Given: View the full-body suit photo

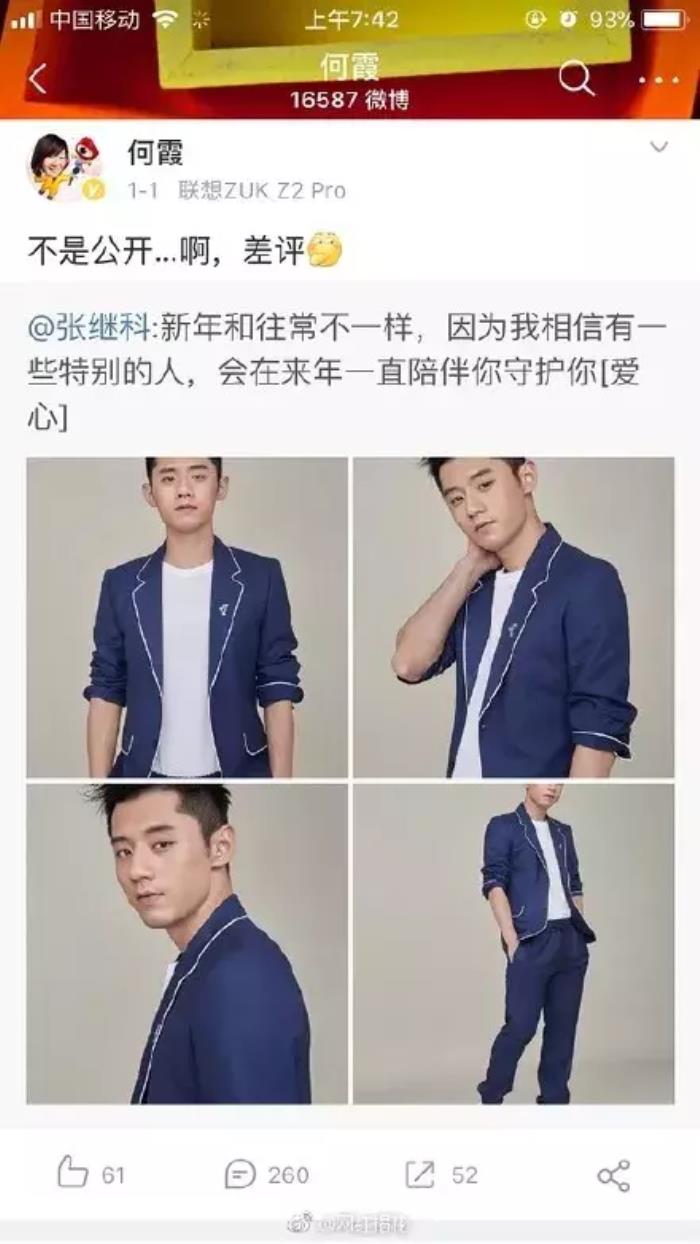Looking at the screenshot, I should (513, 943).
